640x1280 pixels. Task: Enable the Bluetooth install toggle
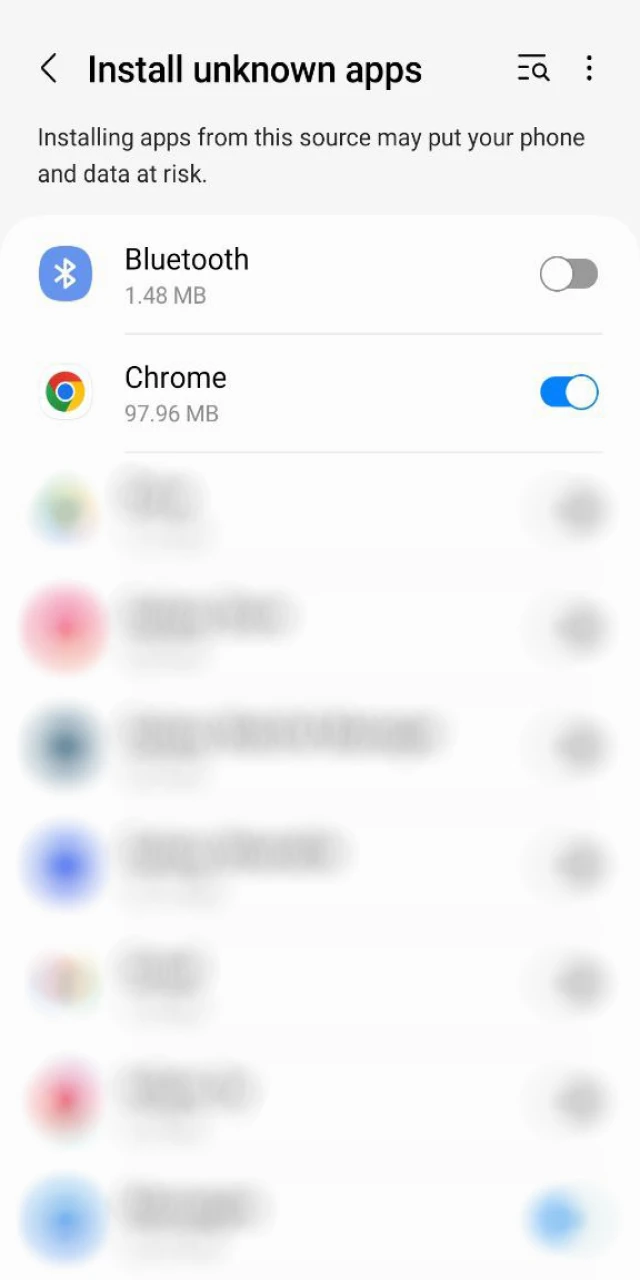(x=568, y=274)
